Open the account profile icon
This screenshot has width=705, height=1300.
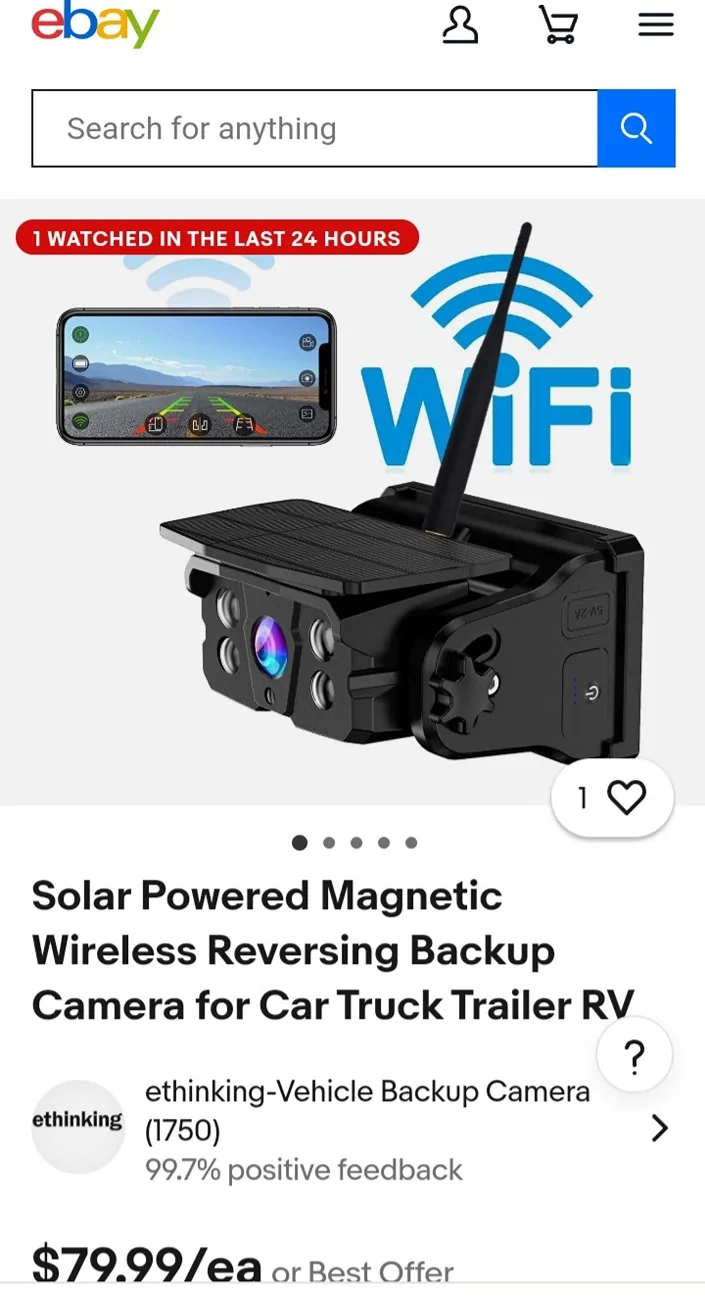(x=460, y=24)
